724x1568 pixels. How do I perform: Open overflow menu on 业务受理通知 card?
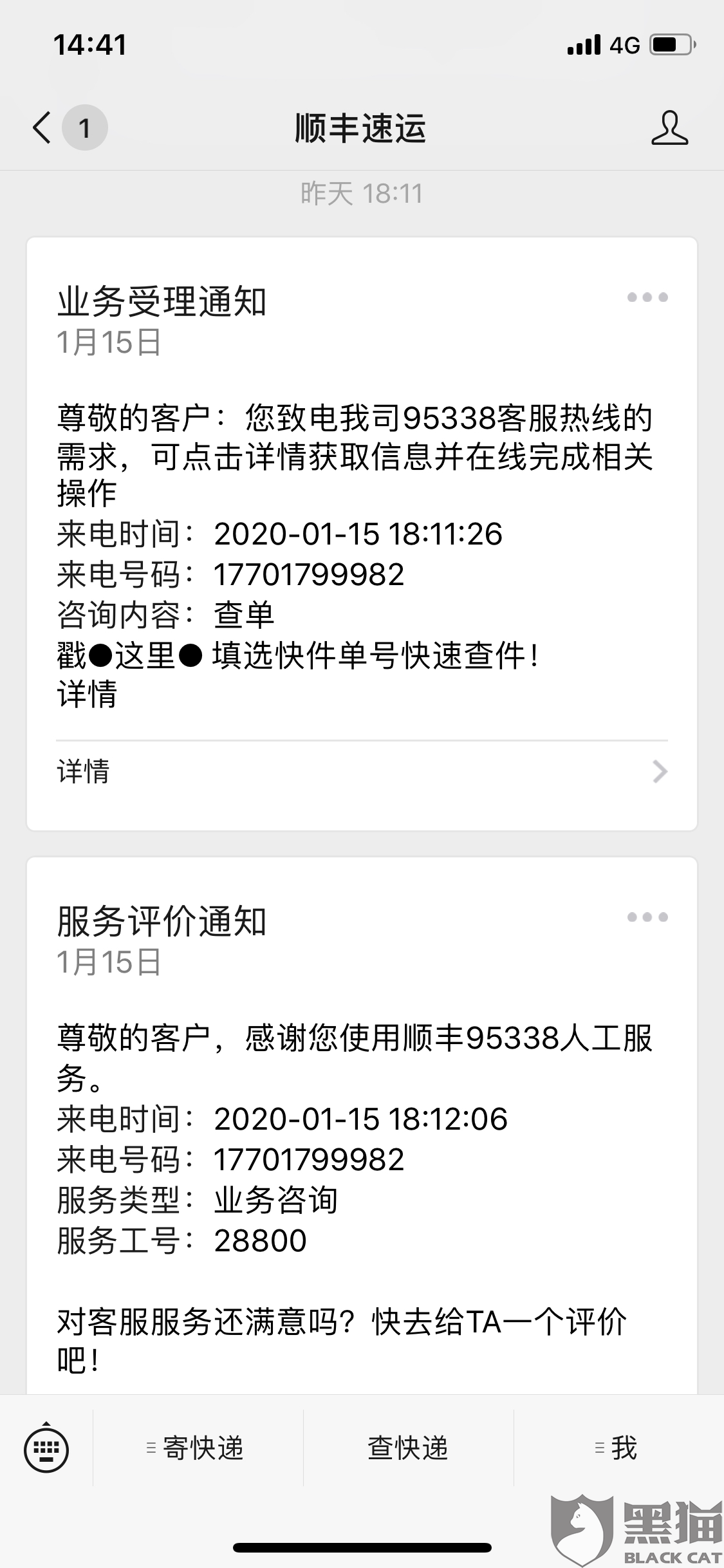647,297
